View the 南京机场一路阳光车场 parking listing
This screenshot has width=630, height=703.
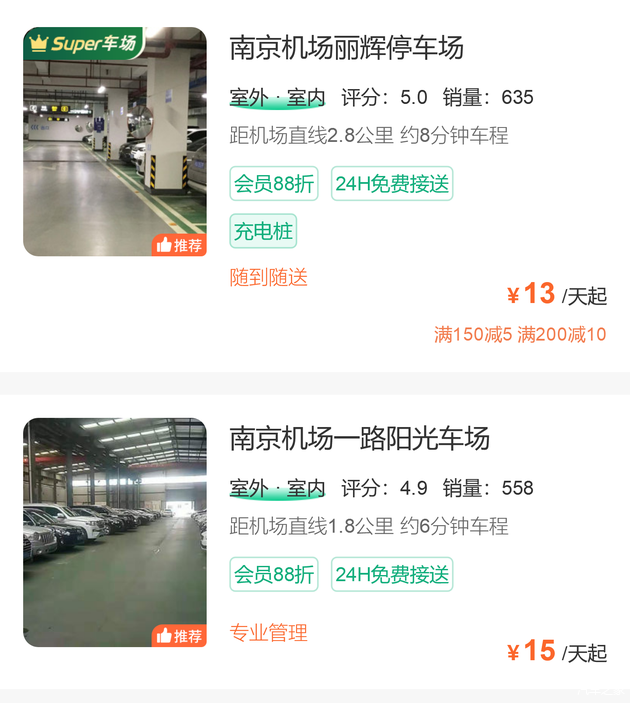tap(359, 439)
